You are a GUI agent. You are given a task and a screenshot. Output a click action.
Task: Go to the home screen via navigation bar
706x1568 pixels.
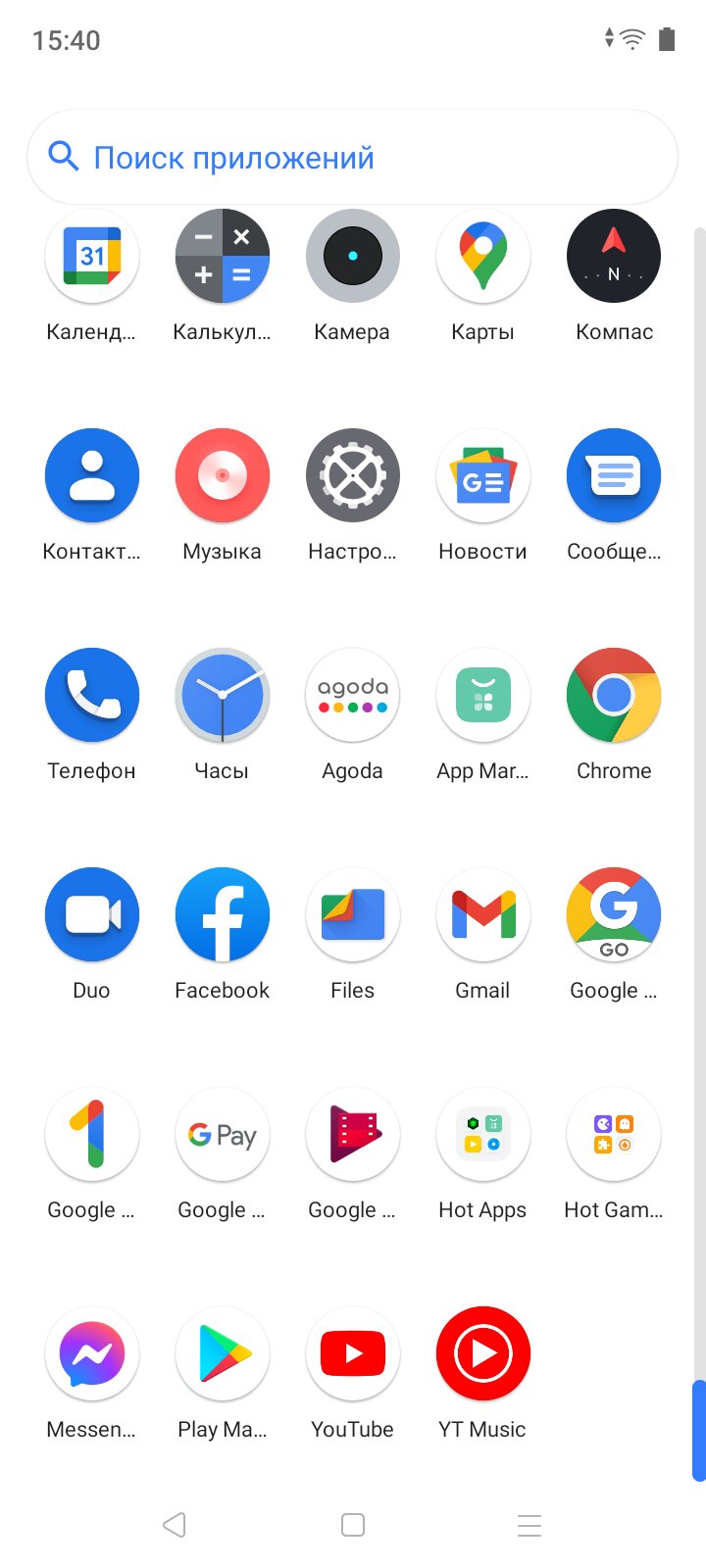353,1525
